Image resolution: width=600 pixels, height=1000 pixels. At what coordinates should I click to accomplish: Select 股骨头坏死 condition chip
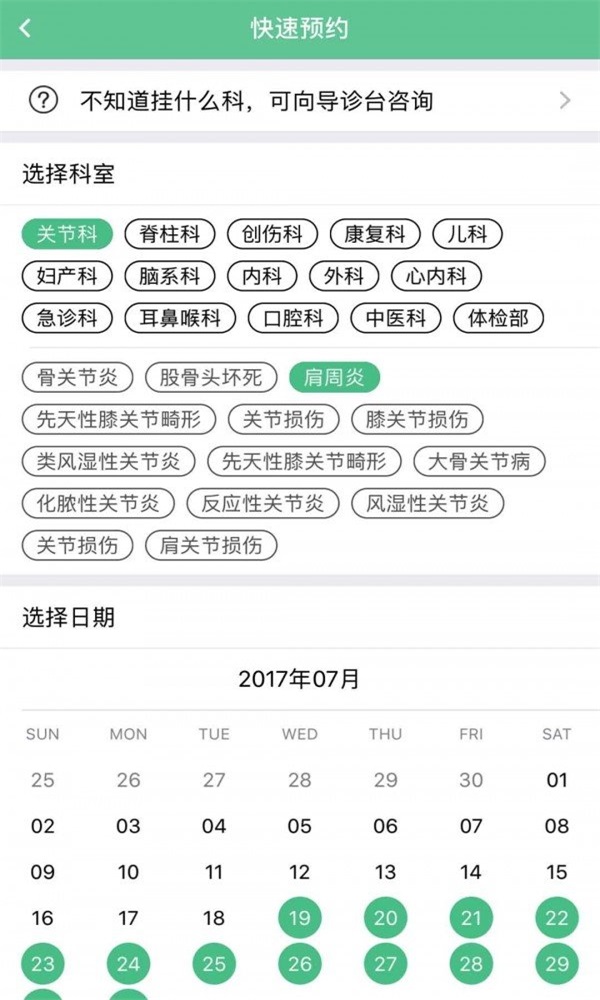(211, 377)
